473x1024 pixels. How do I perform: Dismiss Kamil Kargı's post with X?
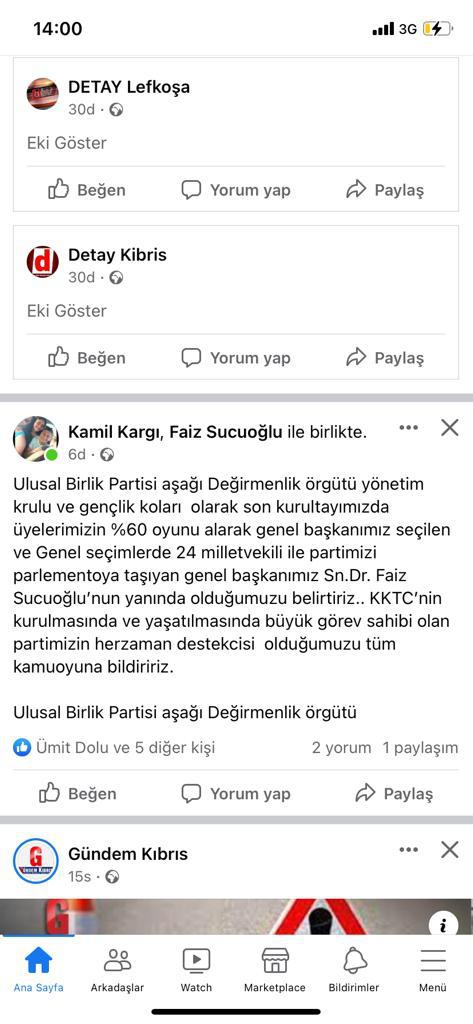(449, 428)
